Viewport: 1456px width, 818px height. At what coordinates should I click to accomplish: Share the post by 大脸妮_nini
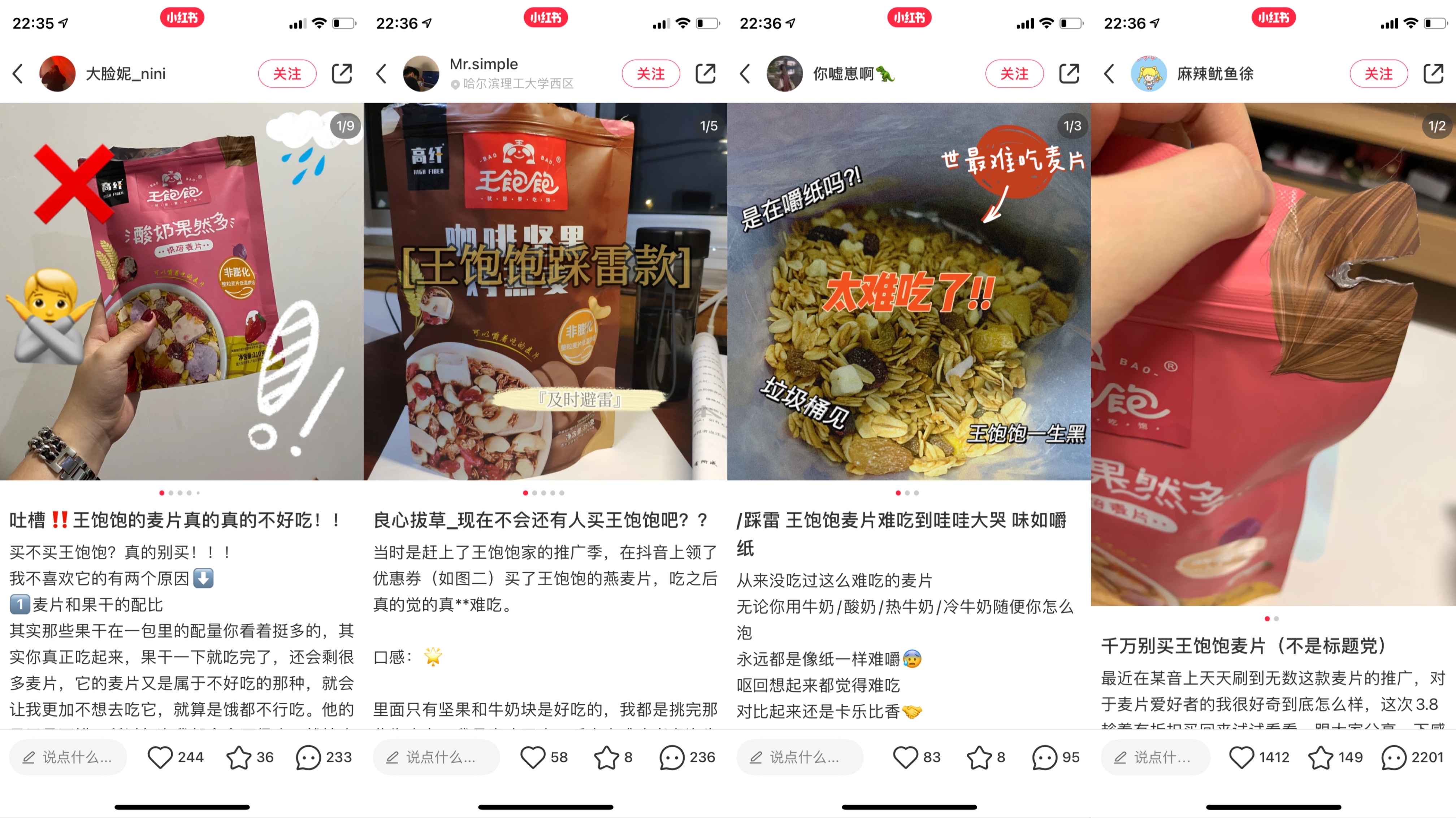tap(342, 74)
